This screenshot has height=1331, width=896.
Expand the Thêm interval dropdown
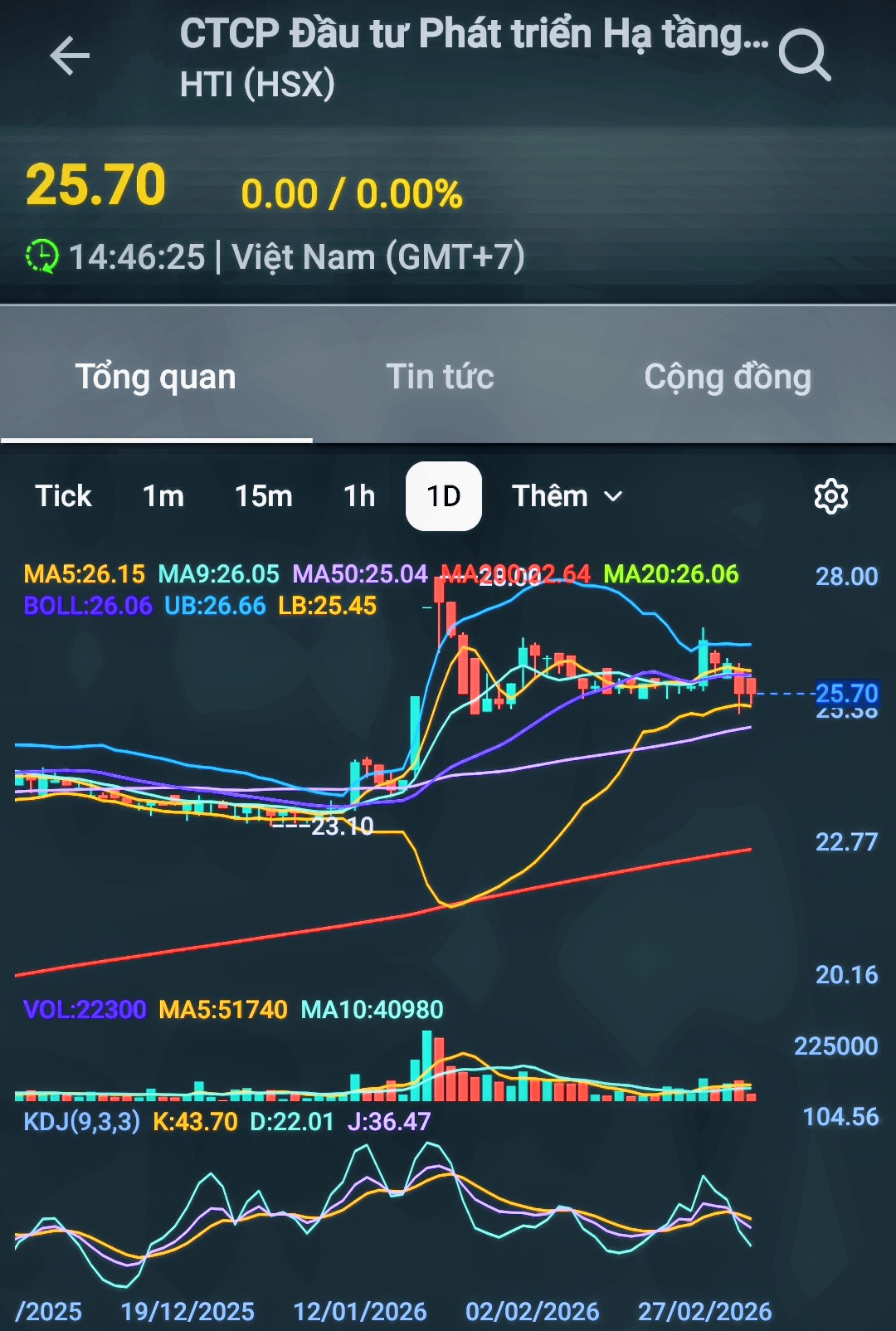[567, 496]
